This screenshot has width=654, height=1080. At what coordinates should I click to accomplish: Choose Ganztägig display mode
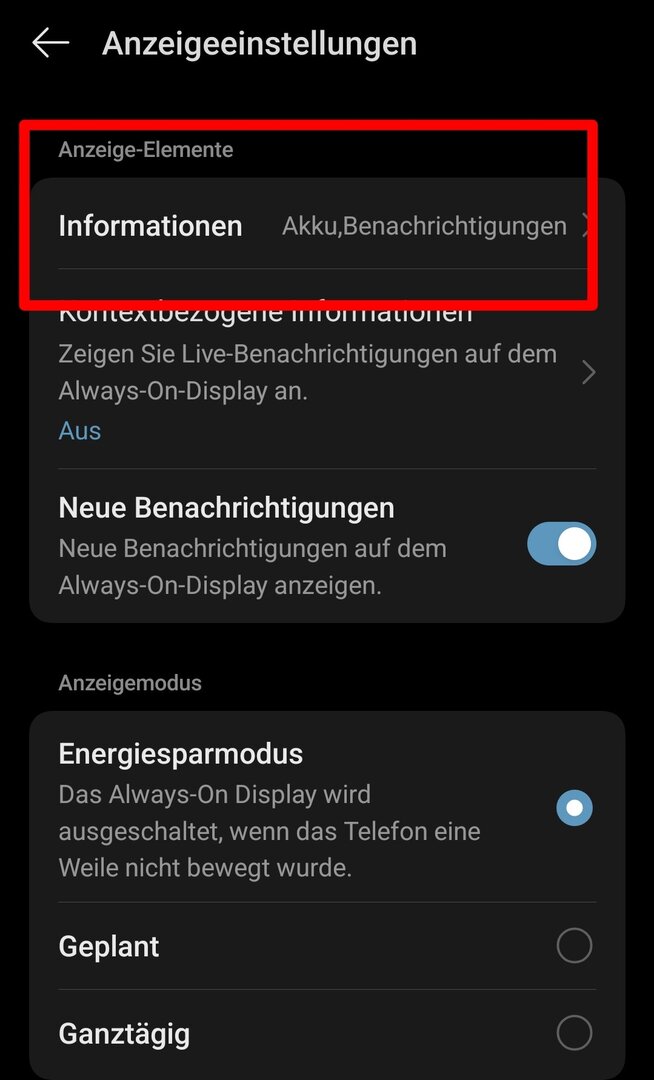coord(573,1033)
